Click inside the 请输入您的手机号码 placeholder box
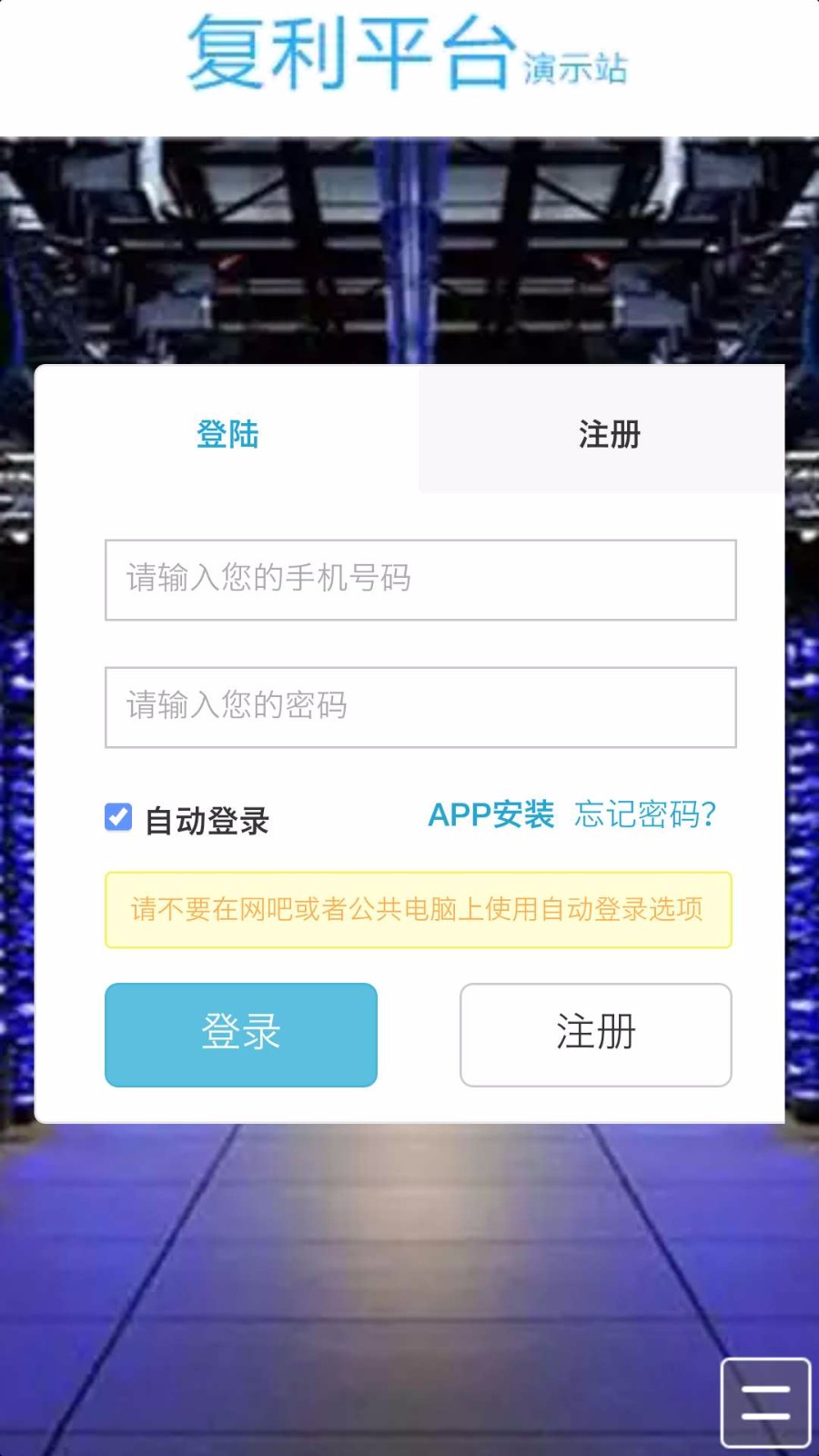 tap(419, 581)
